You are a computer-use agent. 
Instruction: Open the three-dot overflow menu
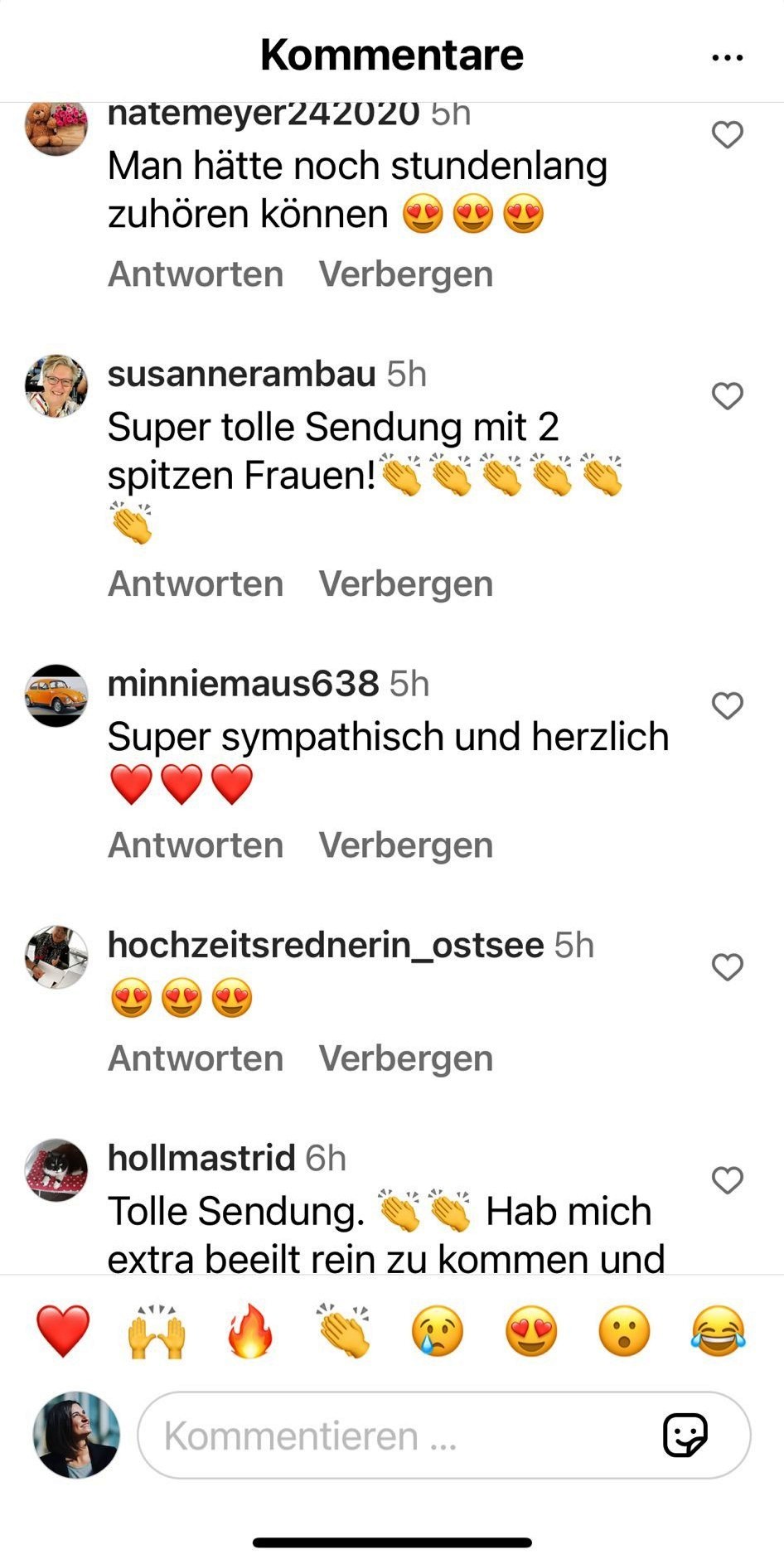[727, 57]
